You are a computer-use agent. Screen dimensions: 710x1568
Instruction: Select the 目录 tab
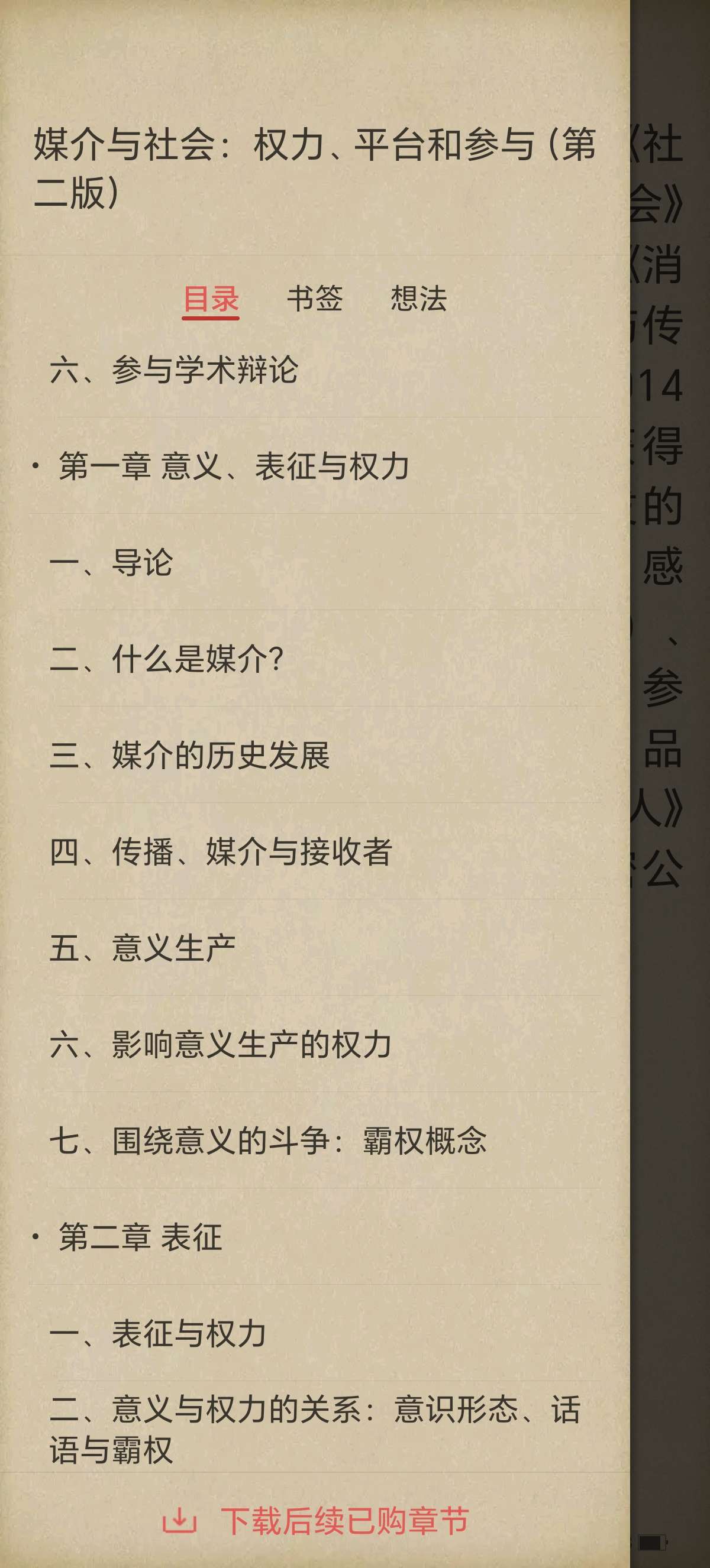coord(211,299)
